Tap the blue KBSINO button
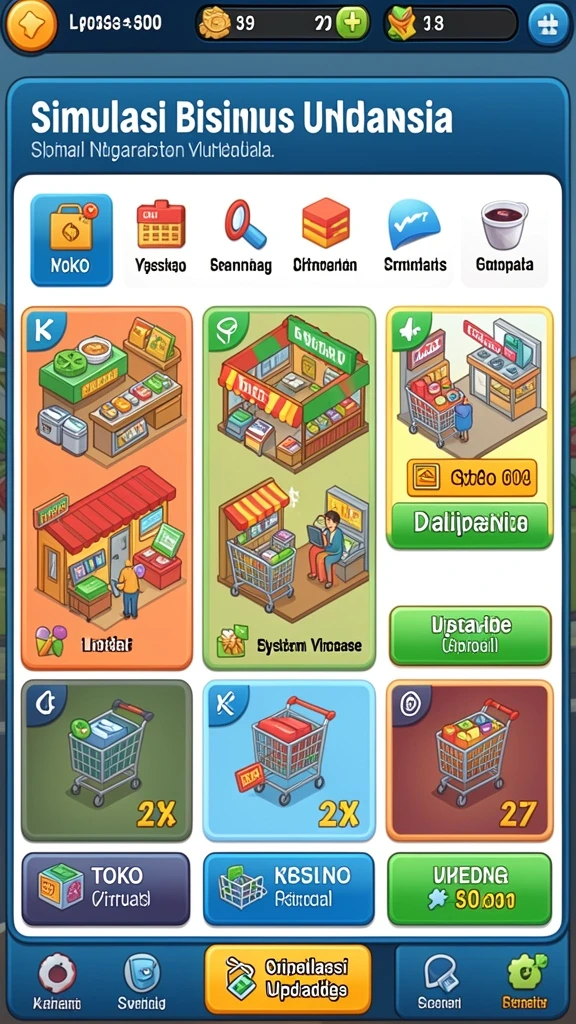The image size is (576, 1024). coord(289,888)
